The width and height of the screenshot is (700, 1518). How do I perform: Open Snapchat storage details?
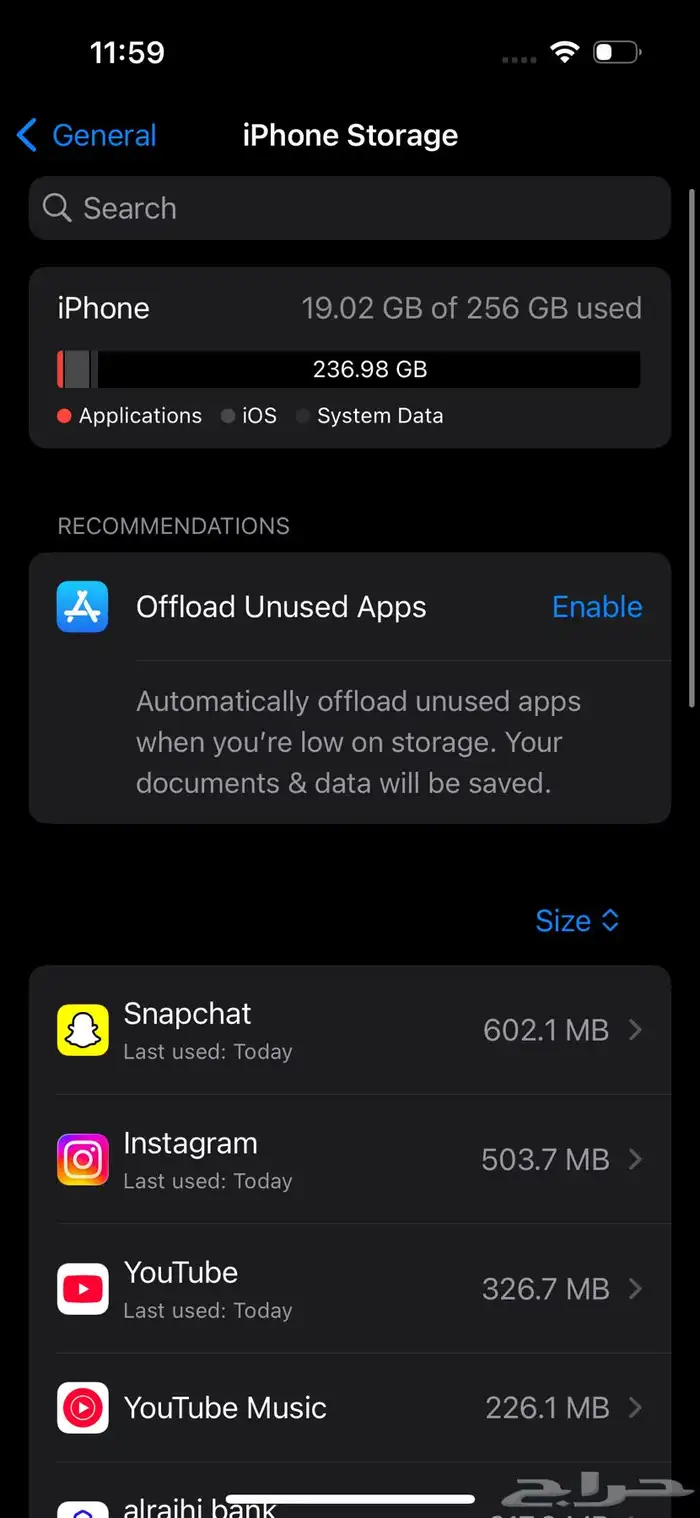point(349,1030)
